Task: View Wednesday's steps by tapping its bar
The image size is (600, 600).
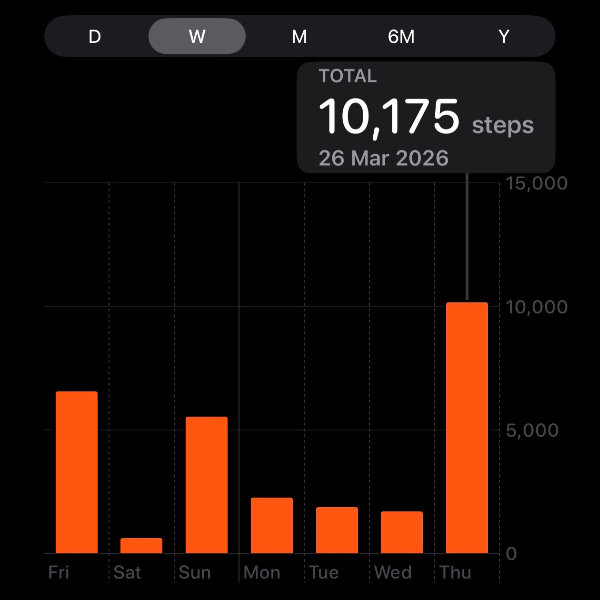Action: click(402, 532)
